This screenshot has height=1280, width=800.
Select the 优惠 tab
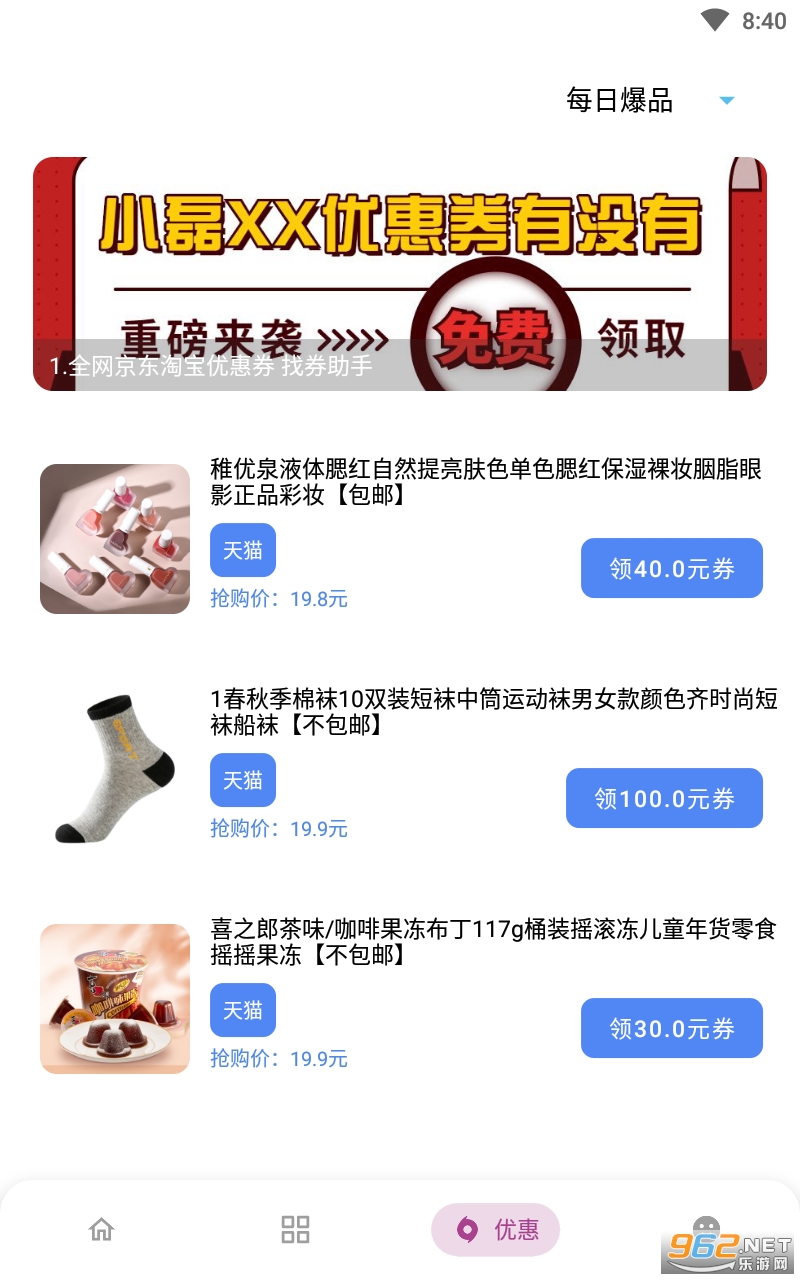pos(495,1229)
